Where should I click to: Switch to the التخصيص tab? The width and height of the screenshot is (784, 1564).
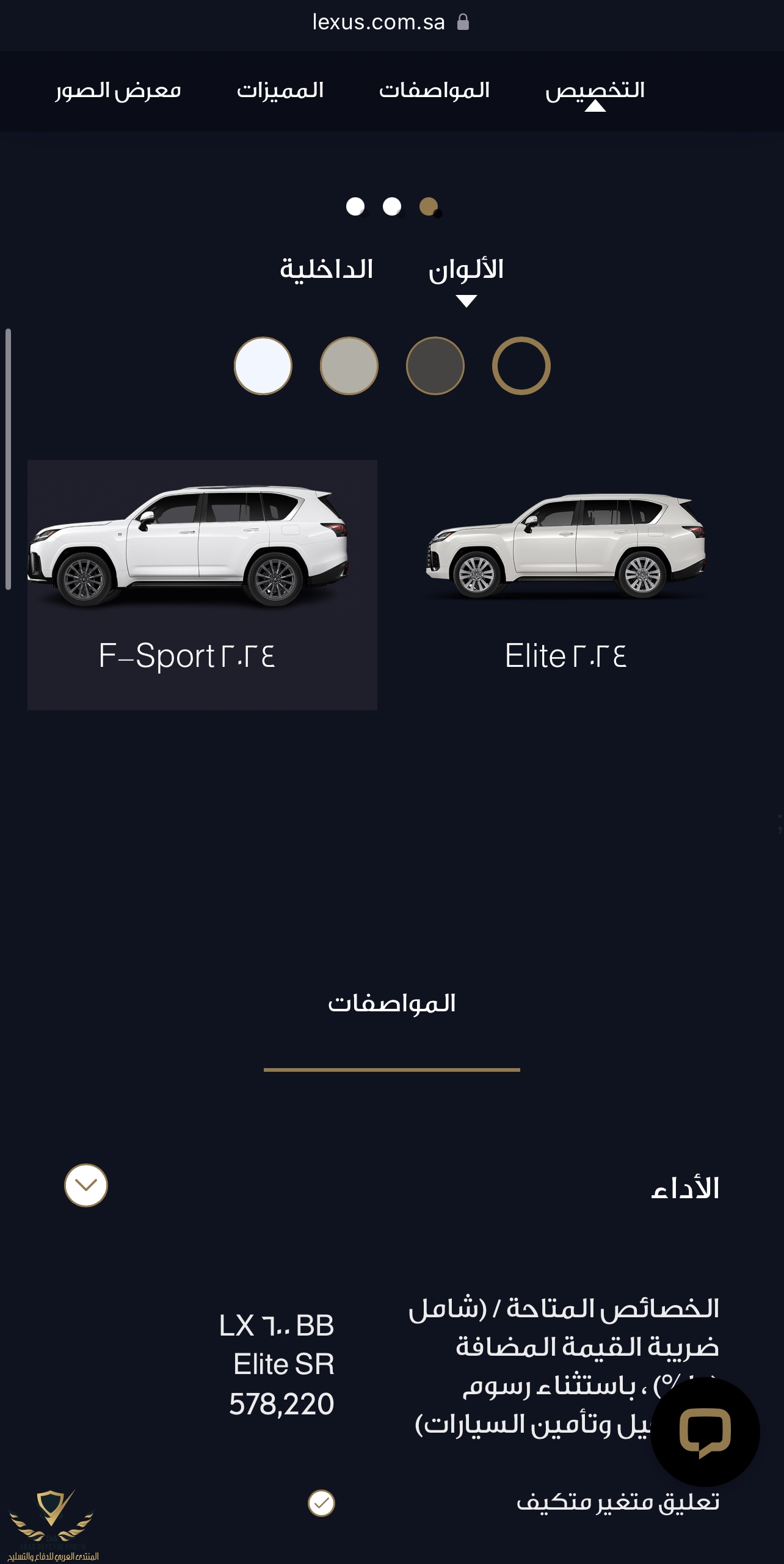click(x=595, y=90)
